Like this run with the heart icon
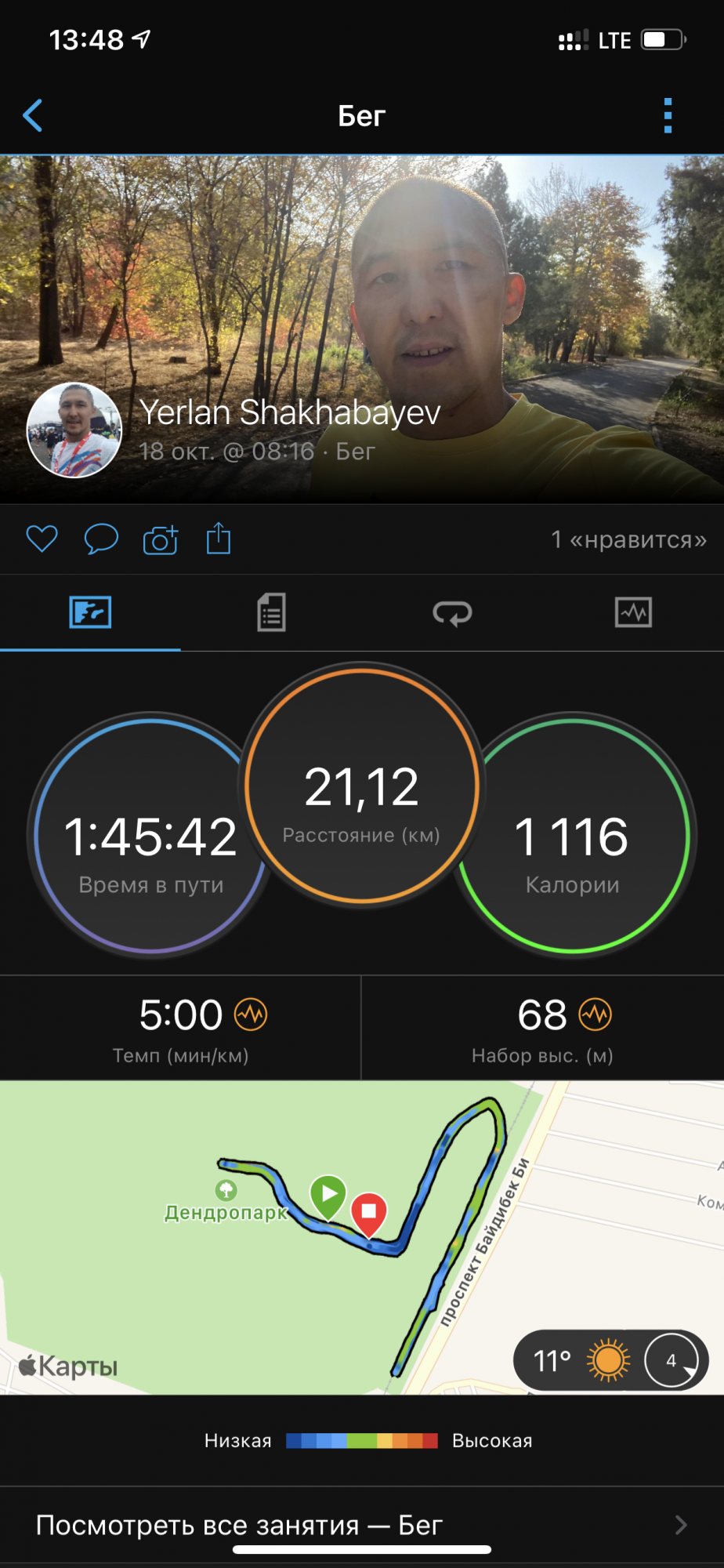Viewport: 724px width, 1568px height. [x=42, y=539]
